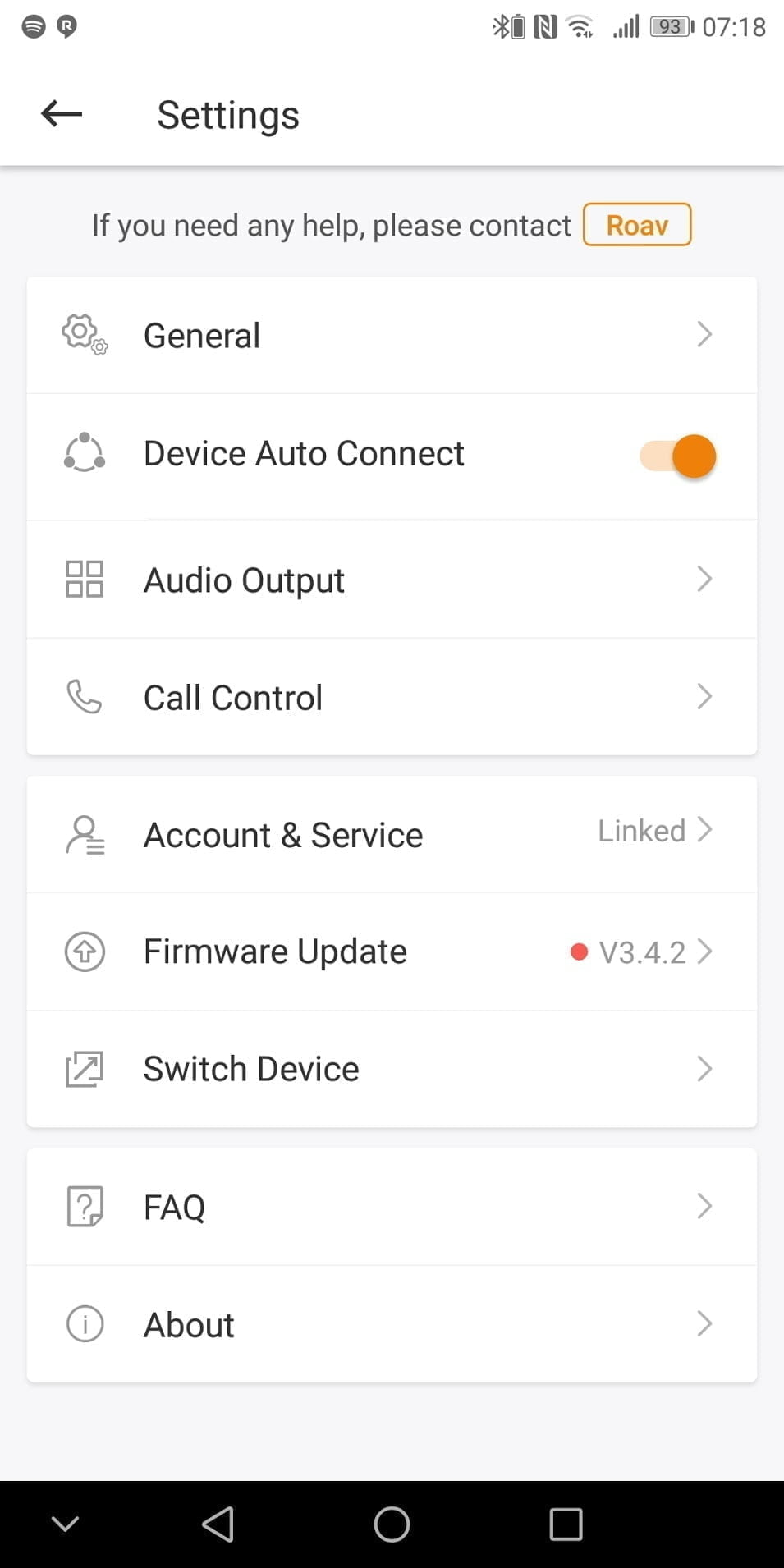The image size is (784, 1568).
Task: Open Call Control settings
Action: [391, 698]
